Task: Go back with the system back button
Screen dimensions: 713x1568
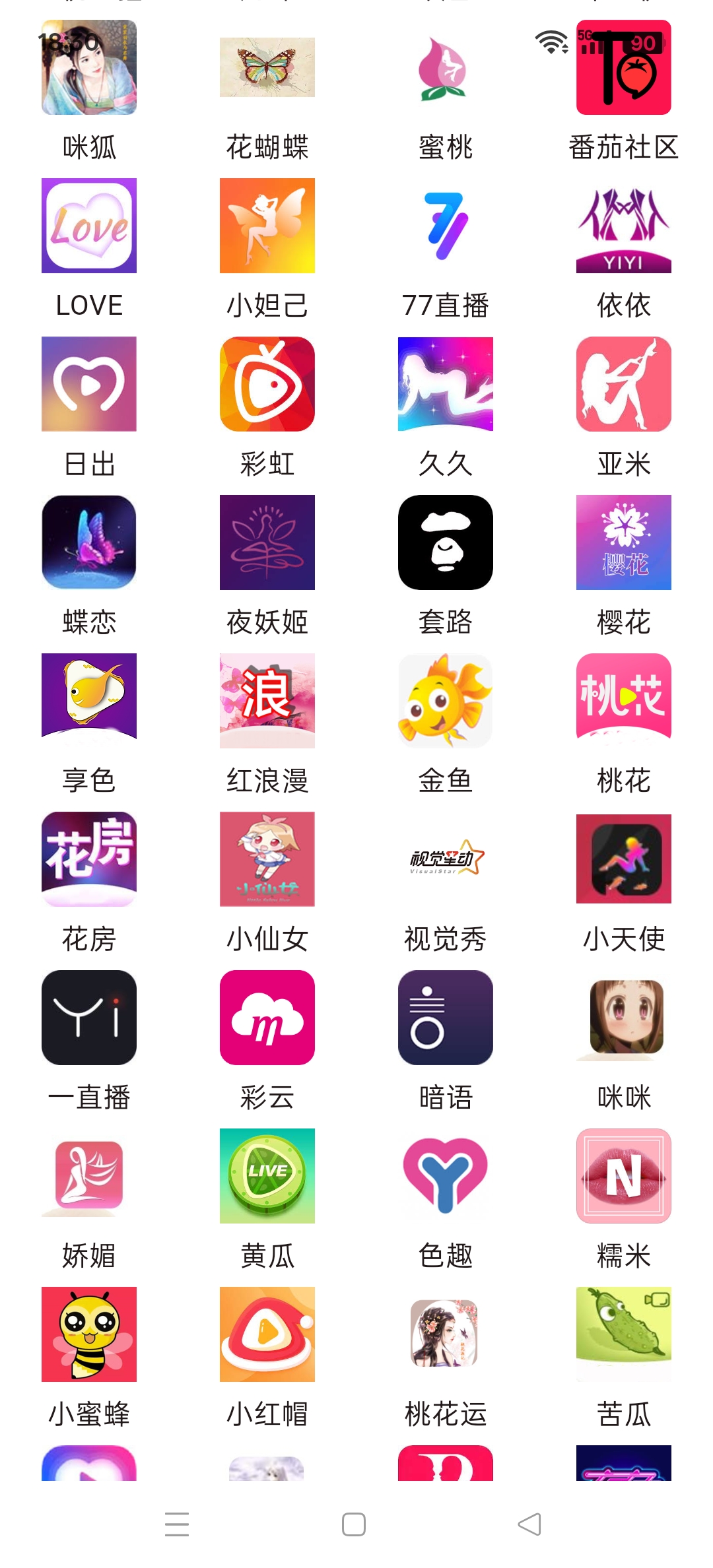Action: click(529, 1524)
